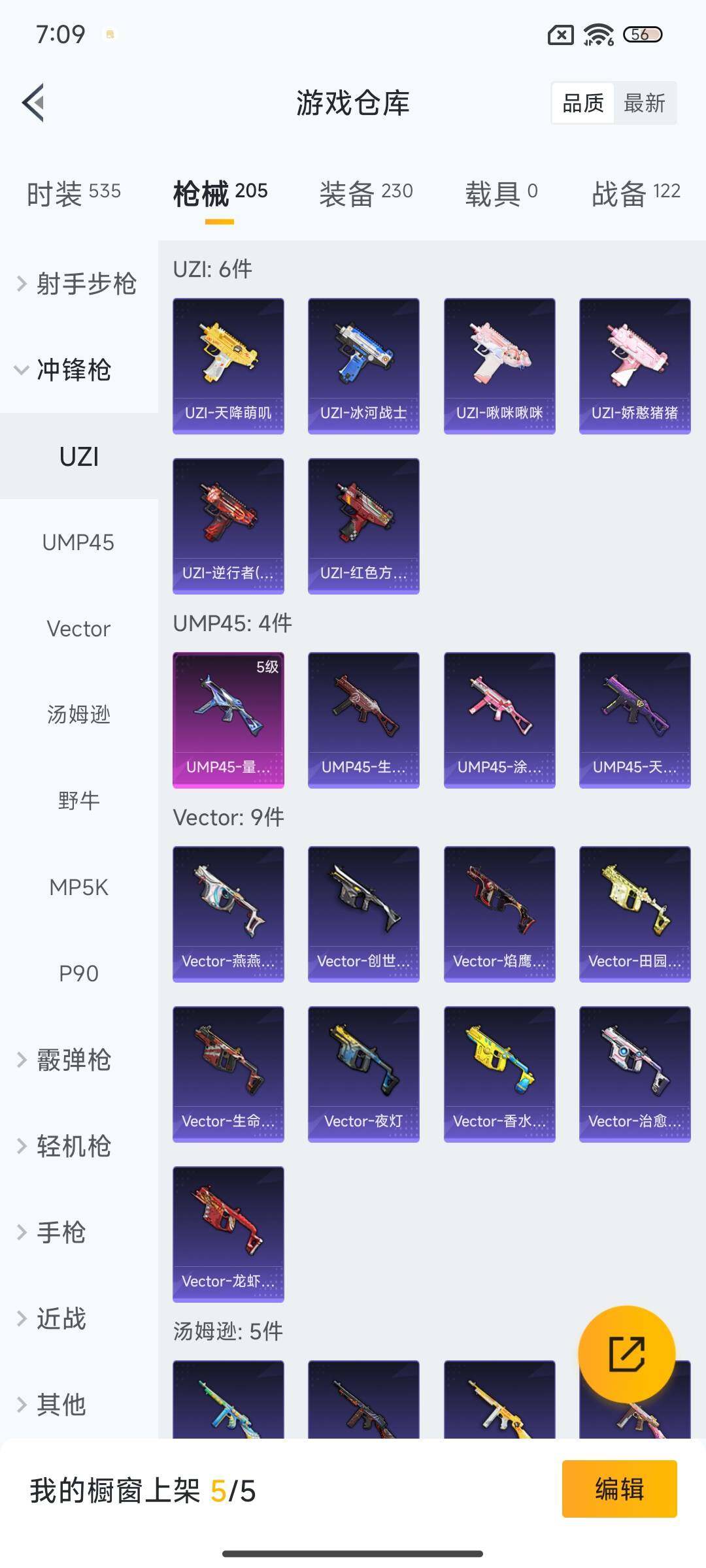706x1568 pixels.
Task: Jump to MP5K weapons
Action: click(78, 887)
